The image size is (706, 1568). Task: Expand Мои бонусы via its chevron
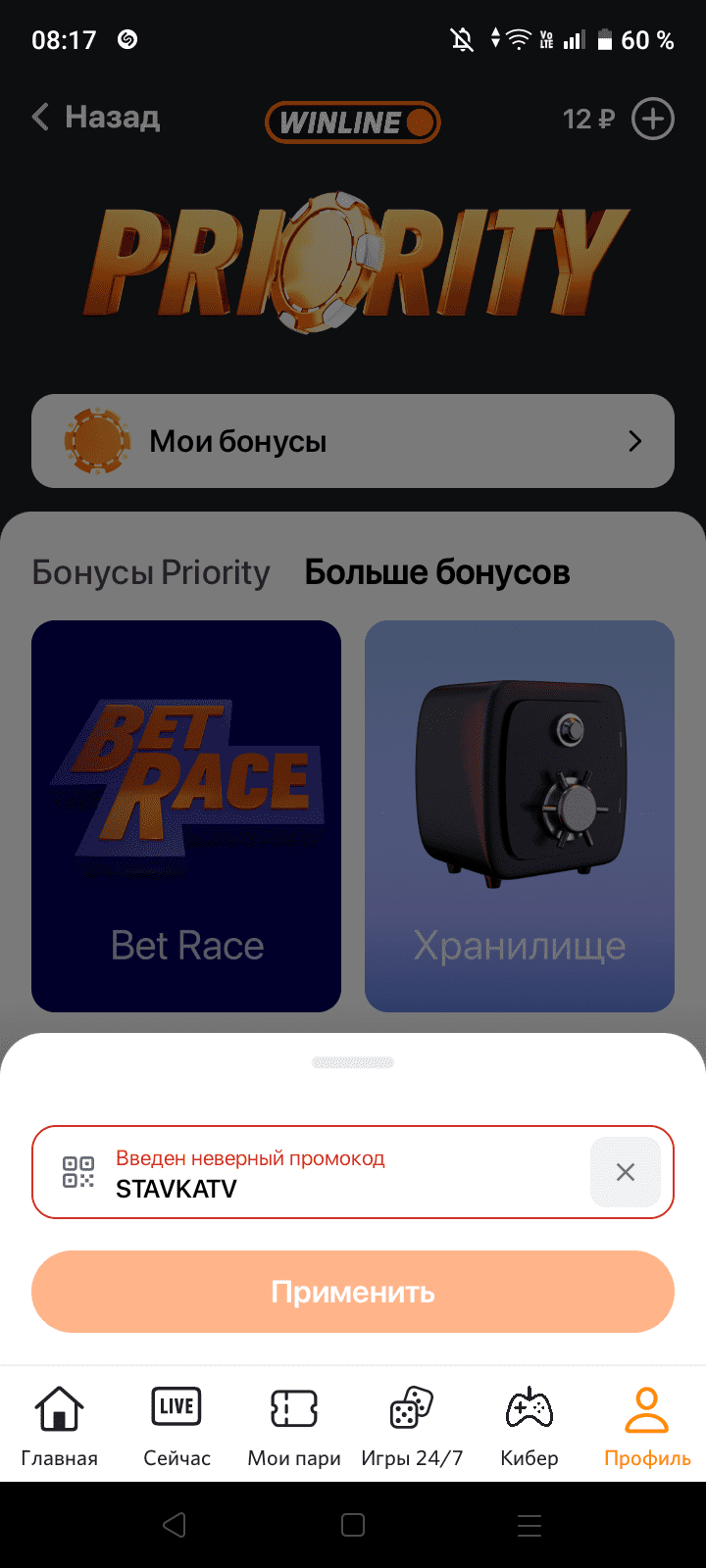[x=637, y=440]
